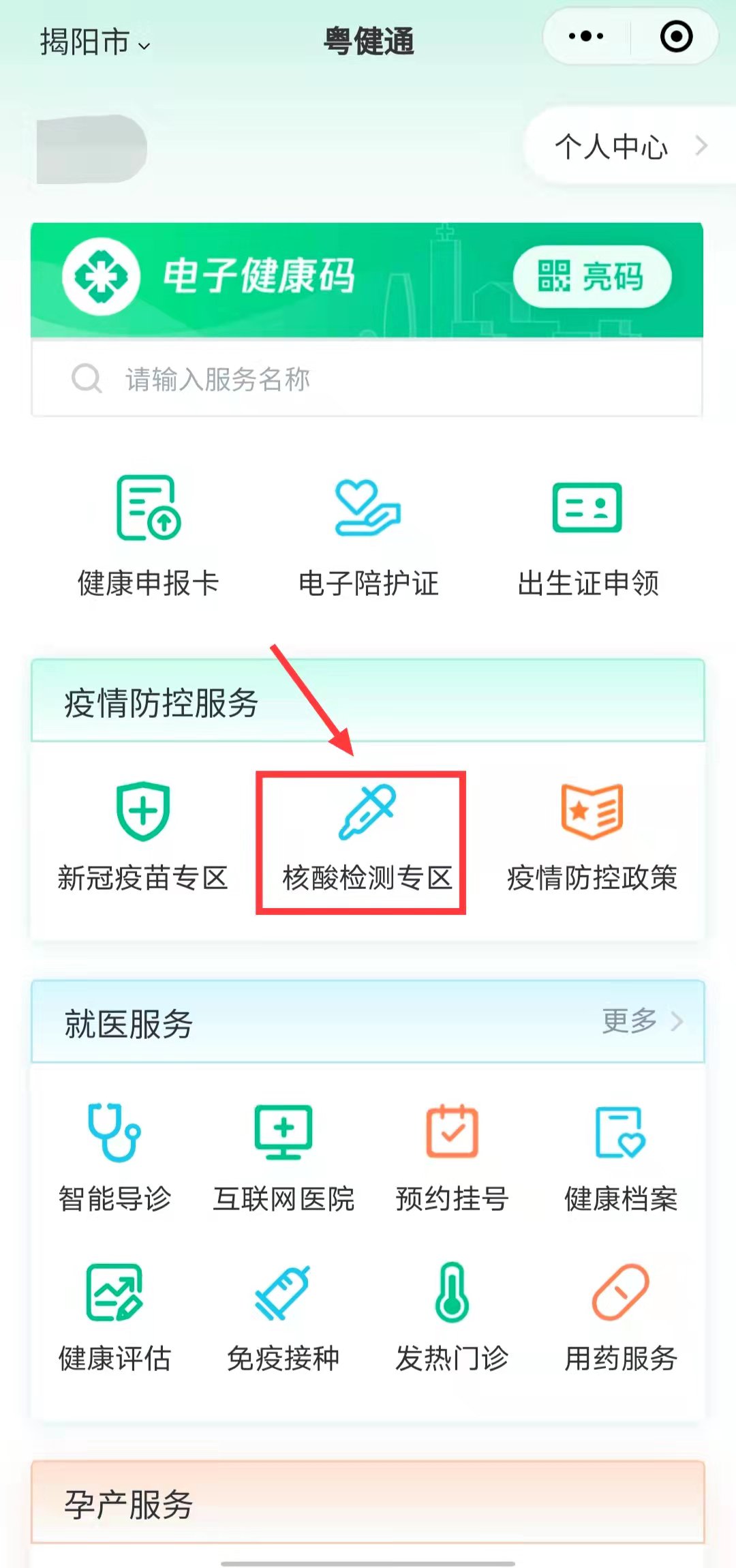This screenshot has width=736, height=1568.
Task: Open 出生证申领
Action: coord(587,537)
